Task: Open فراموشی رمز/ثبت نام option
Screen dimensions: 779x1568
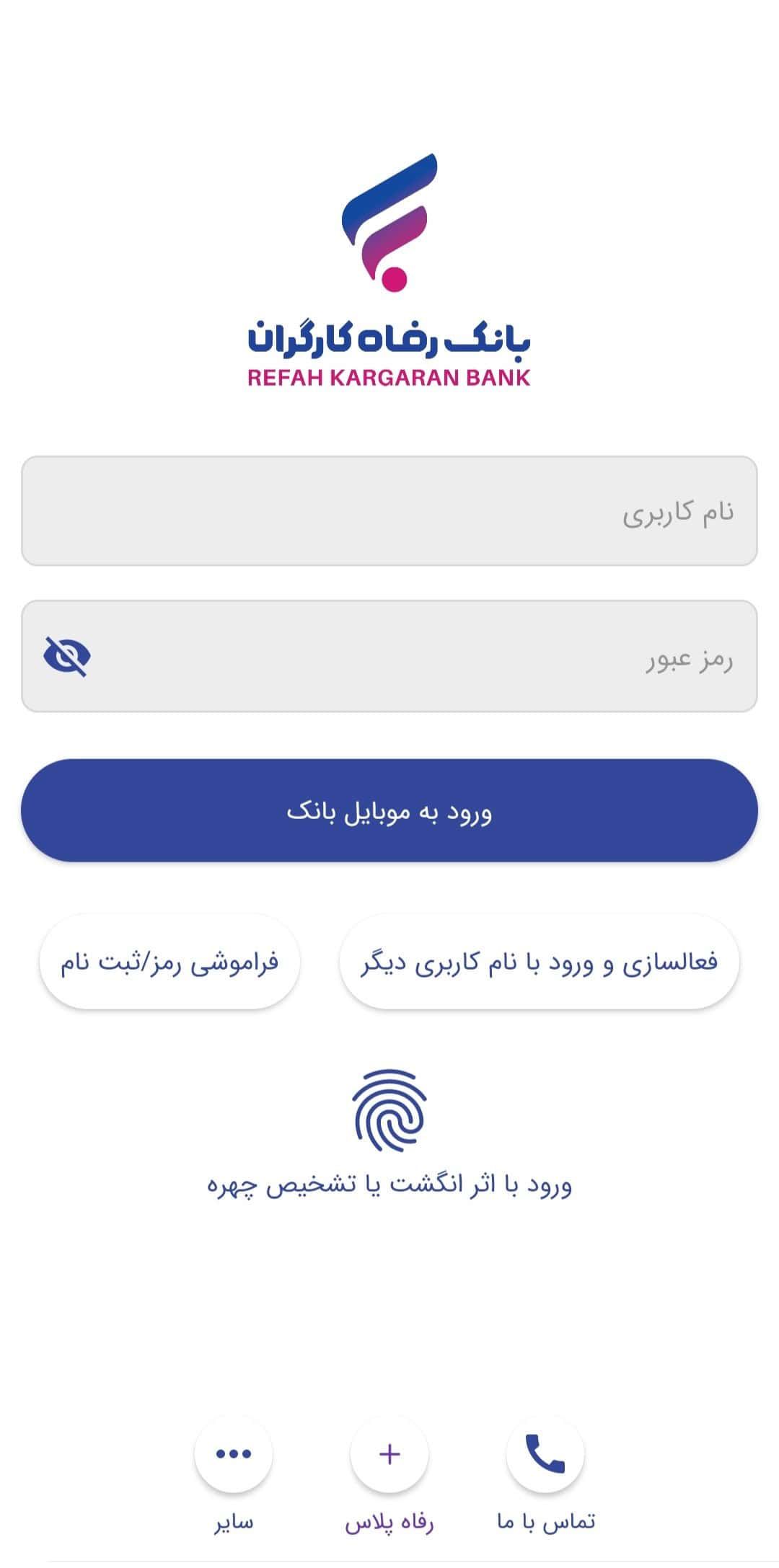Action: click(x=170, y=962)
